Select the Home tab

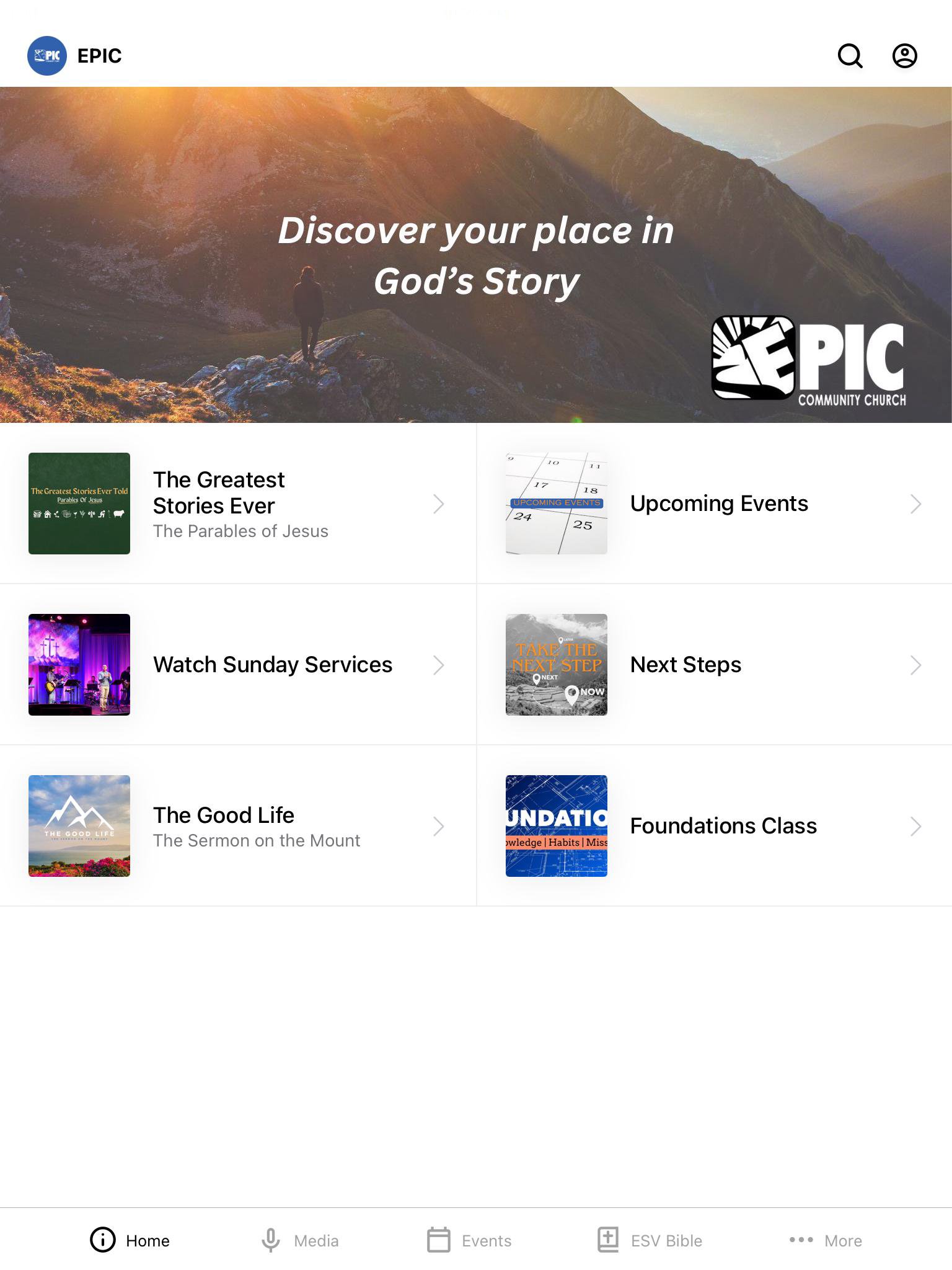click(x=130, y=1240)
